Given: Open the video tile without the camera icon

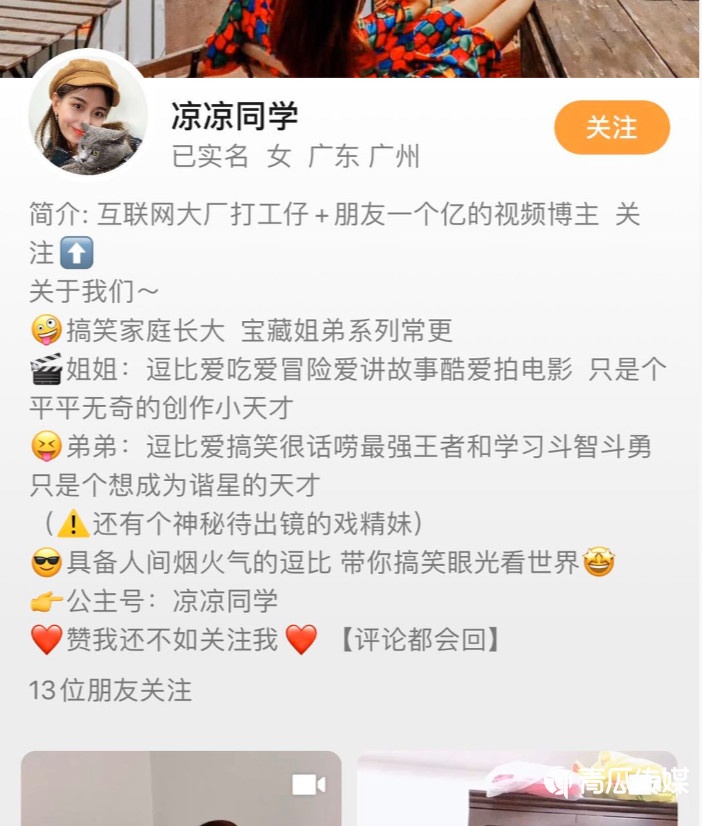Looking at the screenshot, I should [516, 790].
